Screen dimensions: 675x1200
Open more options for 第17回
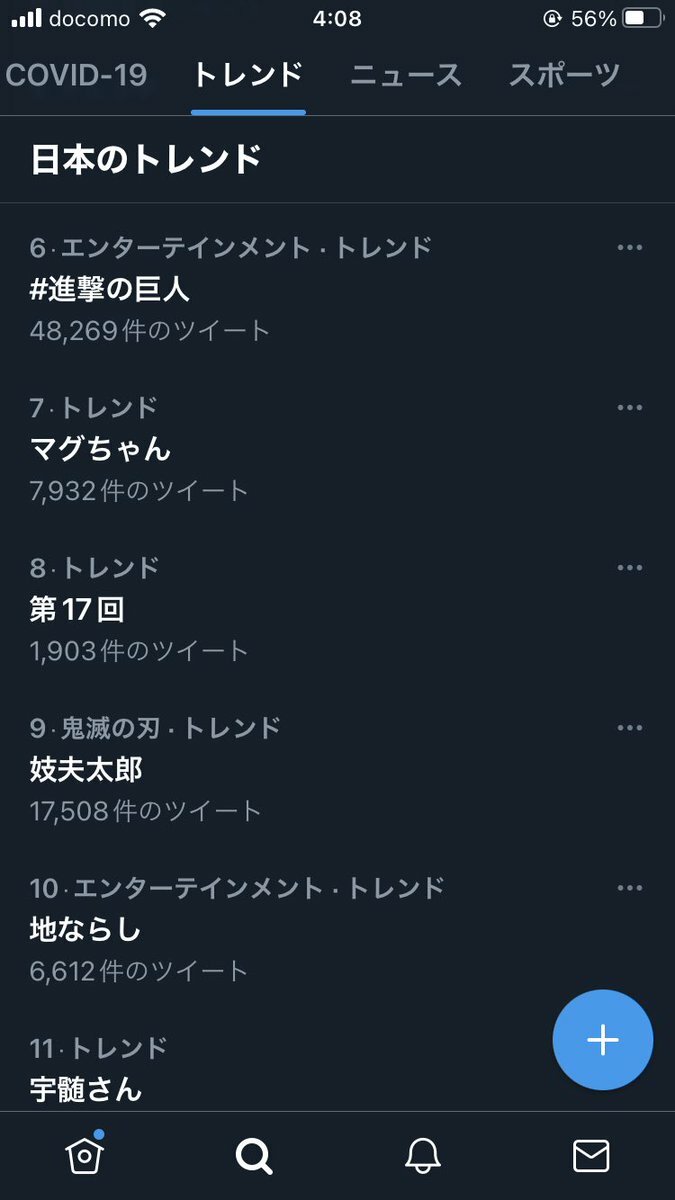click(x=629, y=568)
